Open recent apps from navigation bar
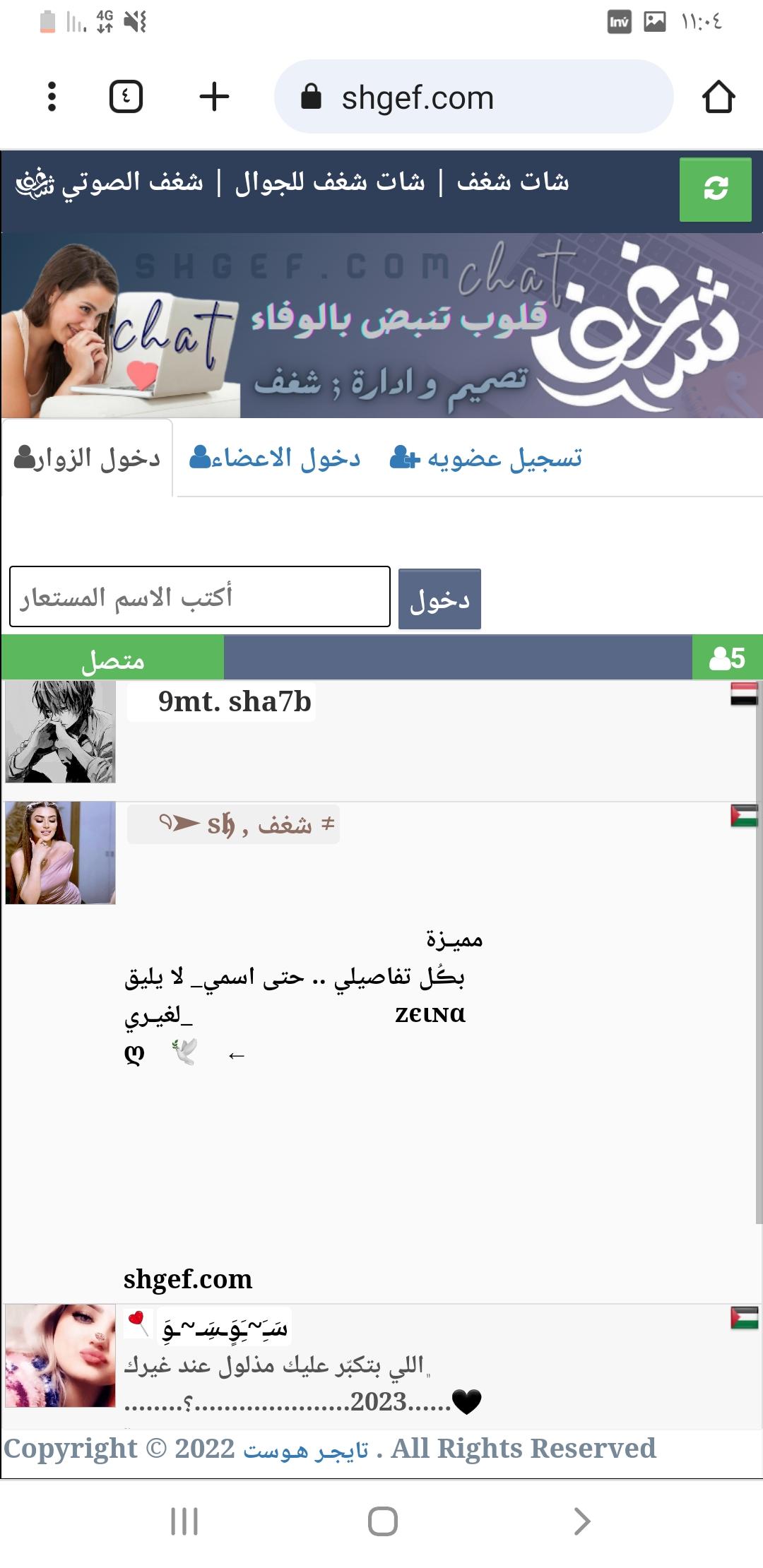This screenshot has height=1568, width=763. [x=184, y=1521]
